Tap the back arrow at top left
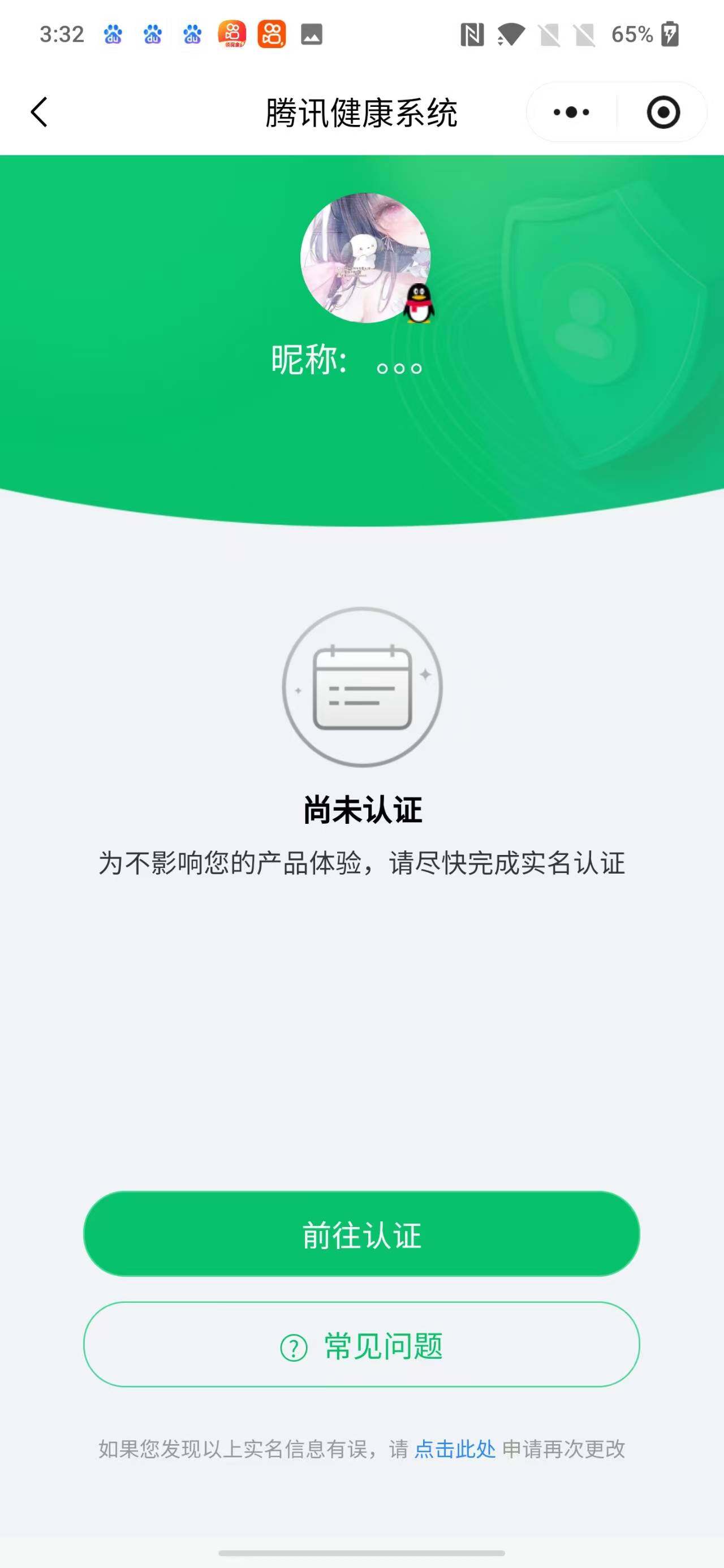Screen dimensions: 724x1568 (x=38, y=111)
